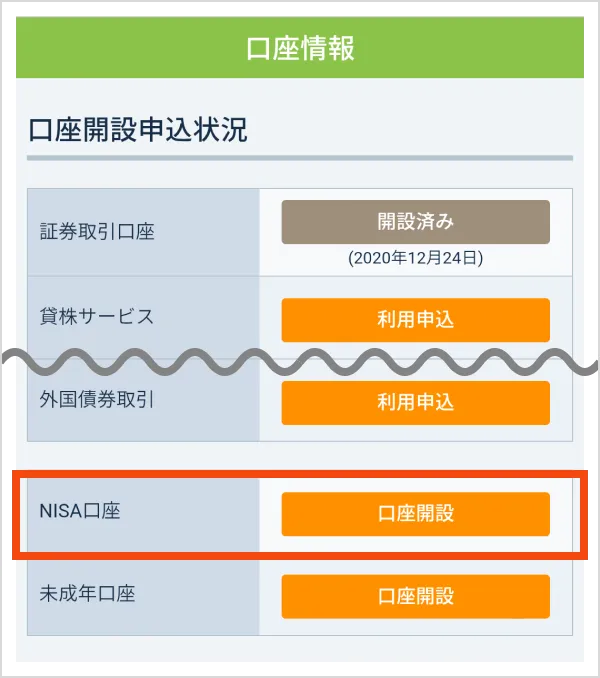Viewport: 600px width, 678px height.
Task: Start 口座開設 for 未成年口座
Action: tap(415, 596)
